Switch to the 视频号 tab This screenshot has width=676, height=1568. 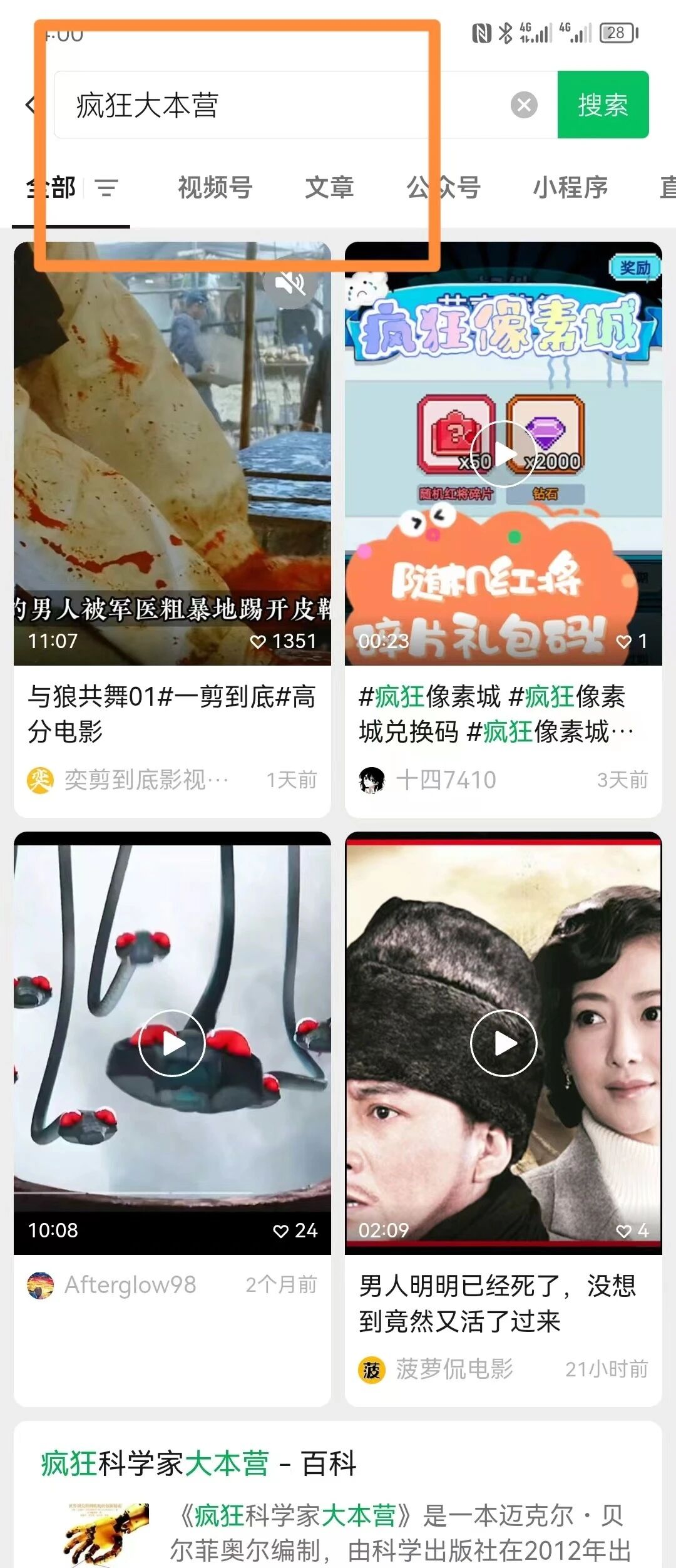point(215,187)
